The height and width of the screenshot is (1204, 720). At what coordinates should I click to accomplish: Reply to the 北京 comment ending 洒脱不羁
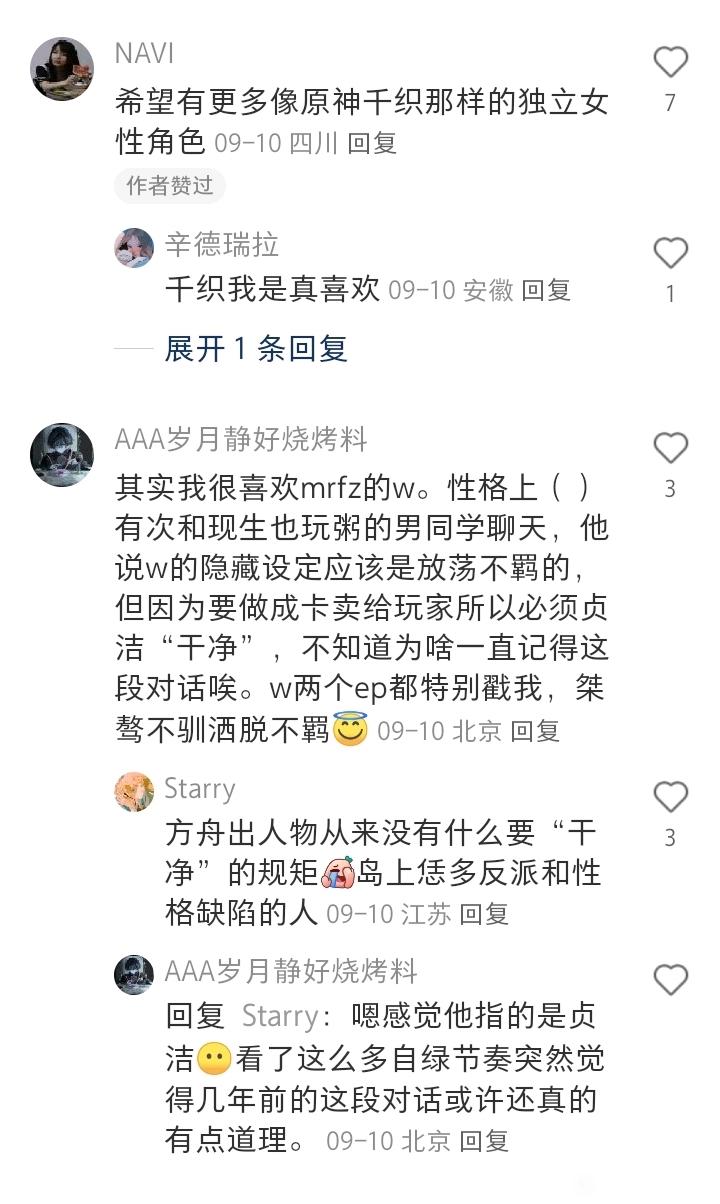[535, 731]
